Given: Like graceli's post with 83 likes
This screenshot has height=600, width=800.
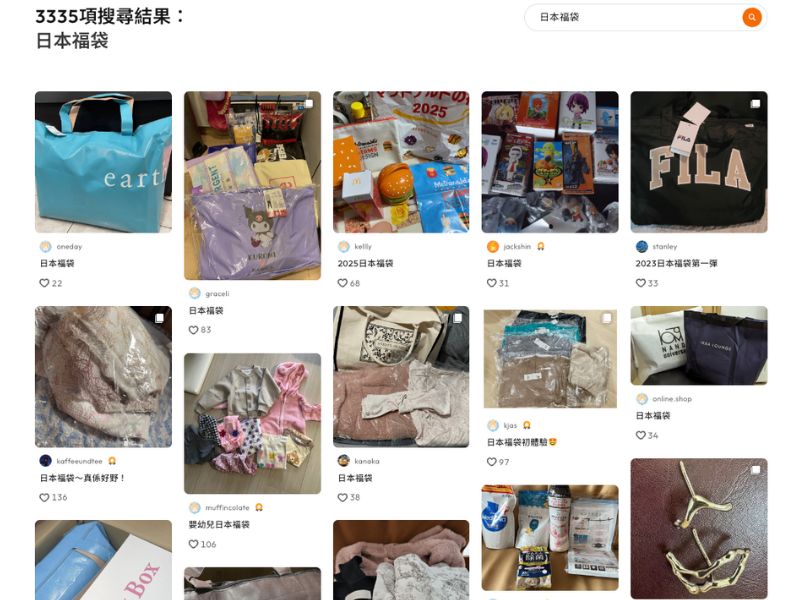Looking at the screenshot, I should (193, 330).
